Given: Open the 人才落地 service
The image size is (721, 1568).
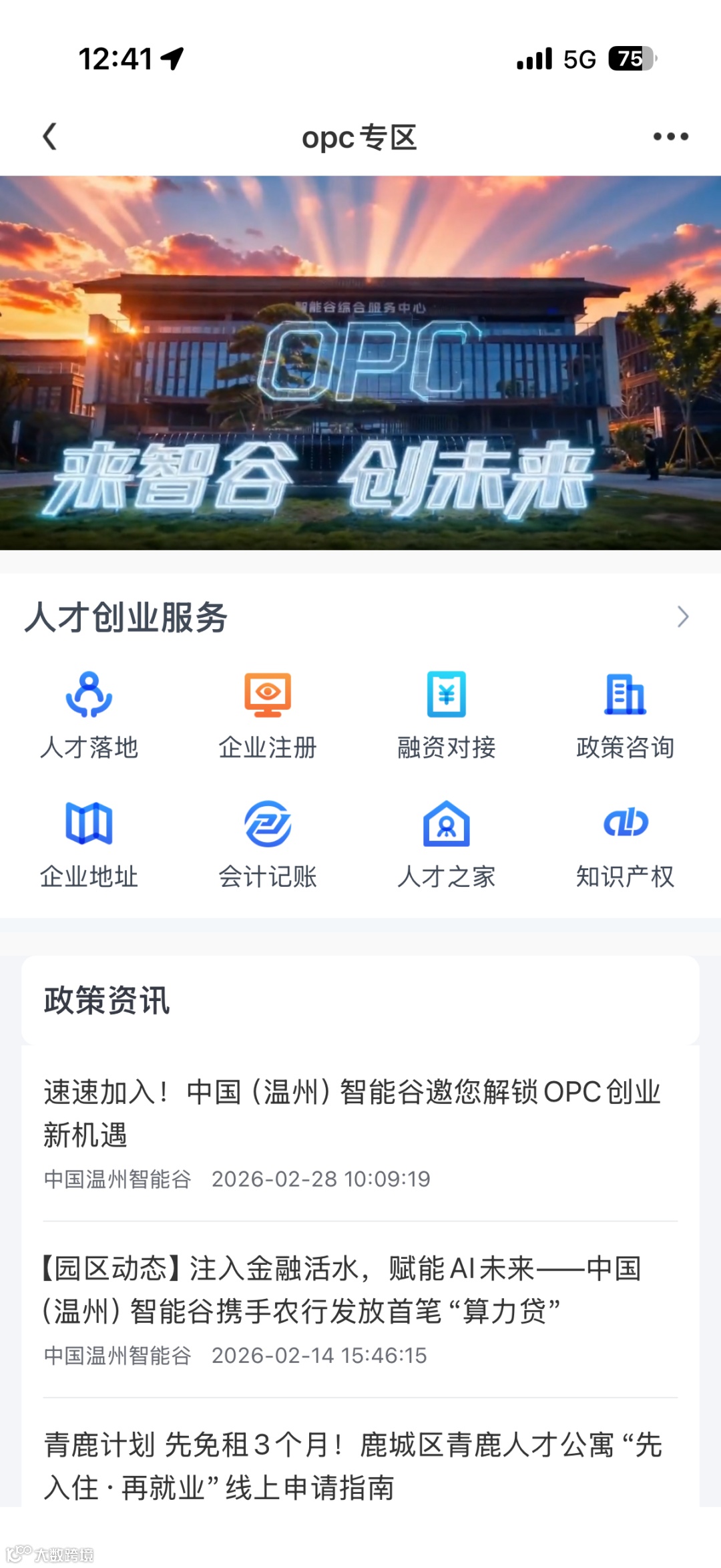Looking at the screenshot, I should pyautogui.click(x=89, y=715).
